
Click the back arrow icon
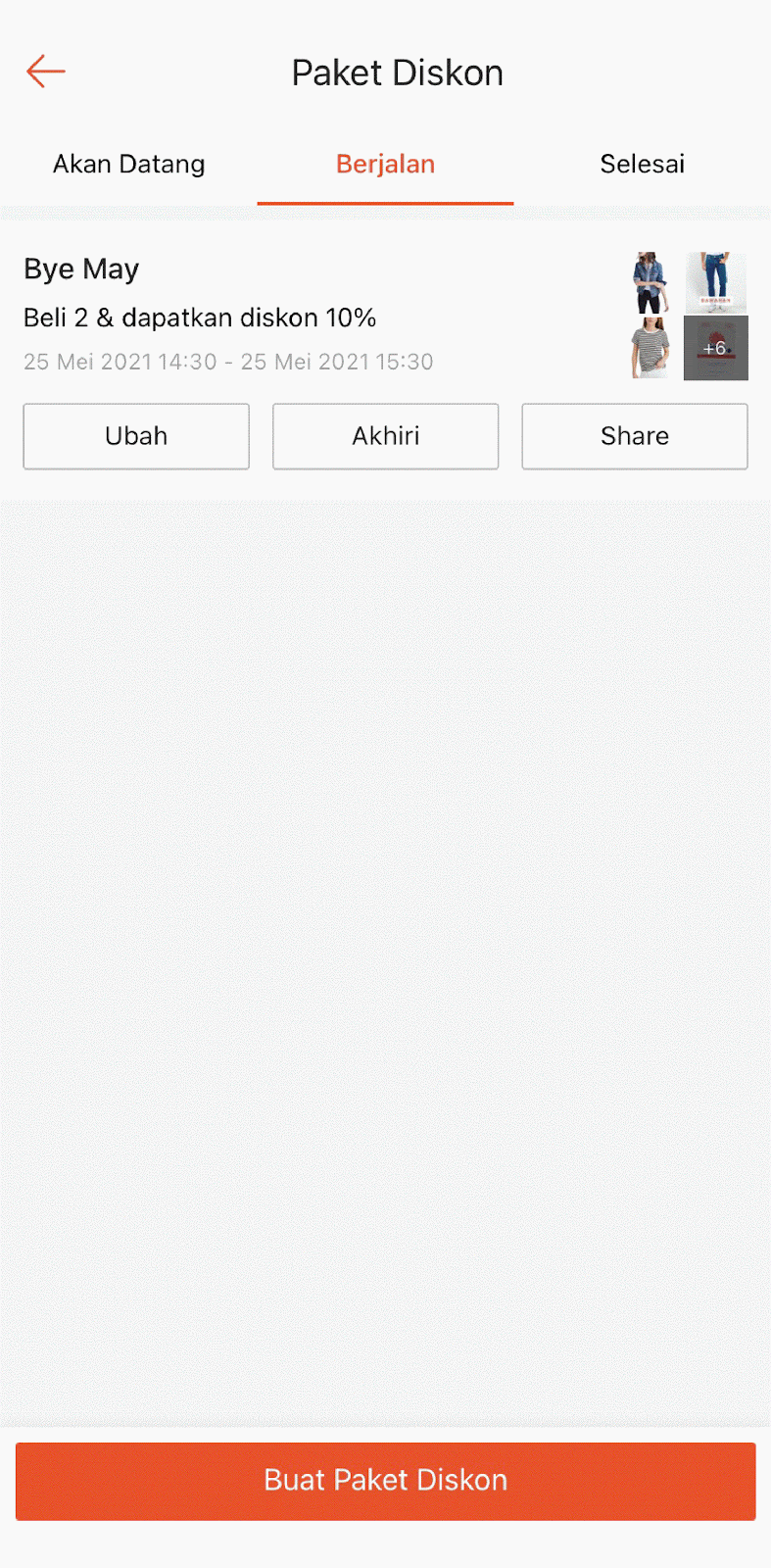click(x=44, y=71)
